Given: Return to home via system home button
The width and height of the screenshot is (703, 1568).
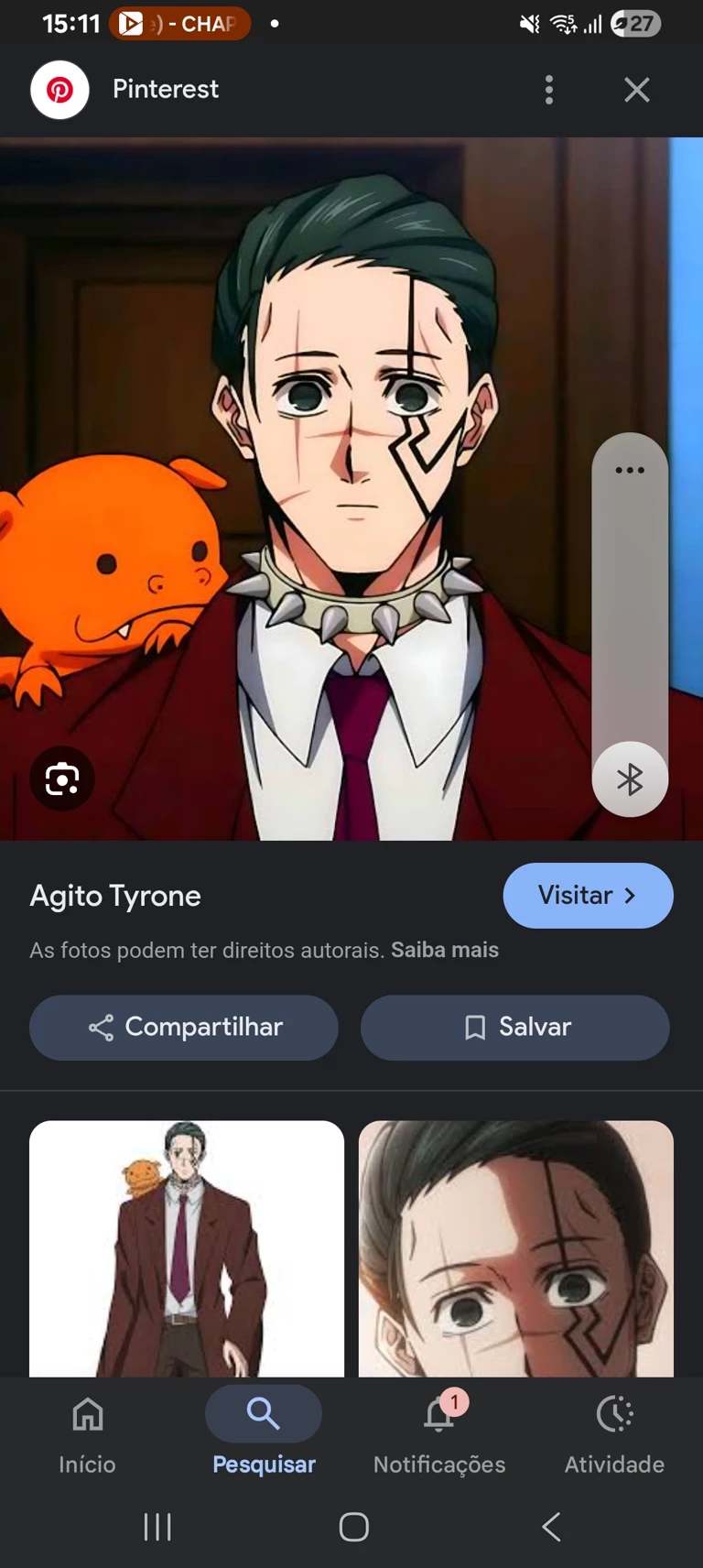Looking at the screenshot, I should coord(353,1527).
